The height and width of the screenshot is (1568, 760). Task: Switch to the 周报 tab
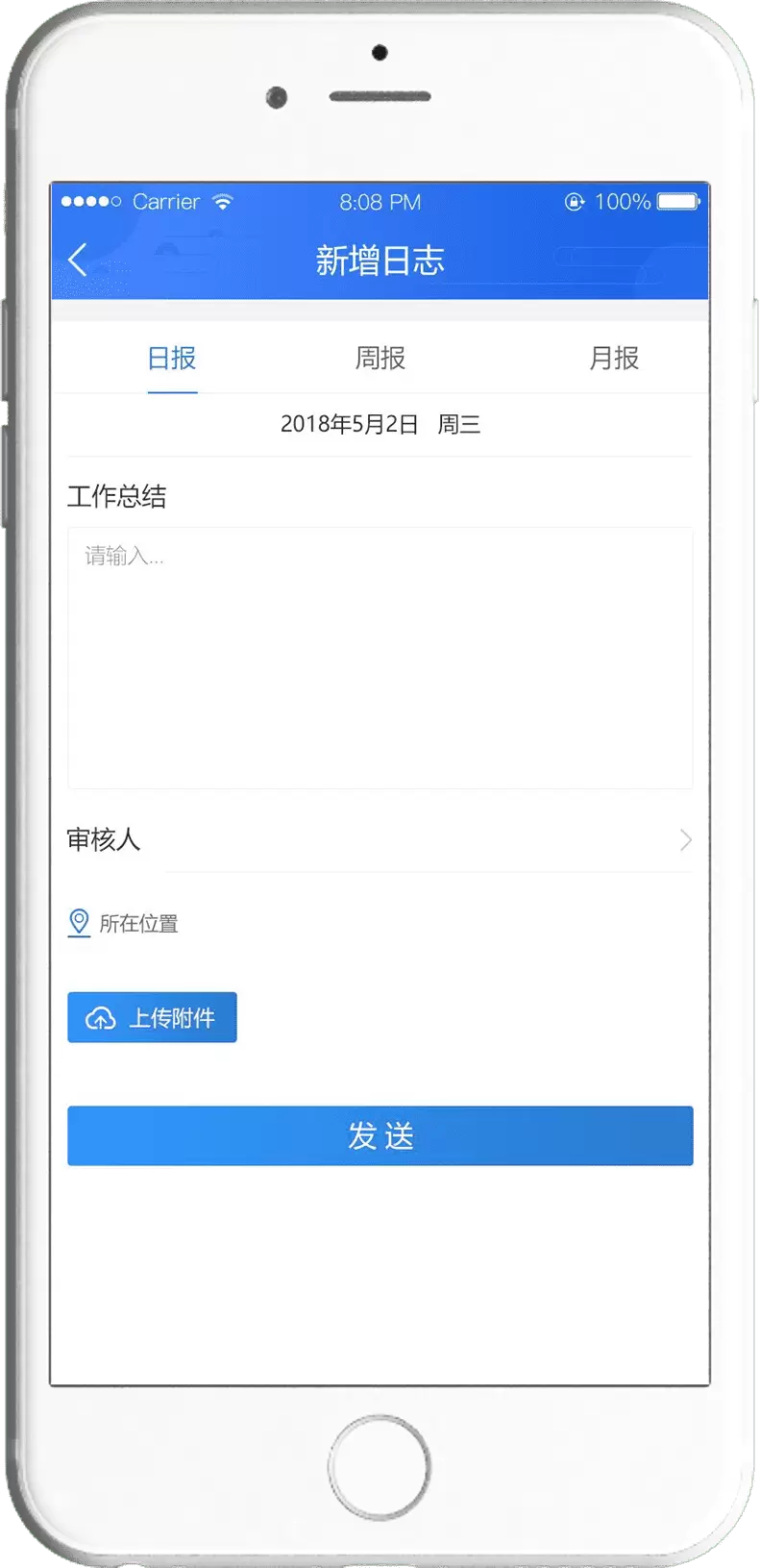tap(380, 359)
